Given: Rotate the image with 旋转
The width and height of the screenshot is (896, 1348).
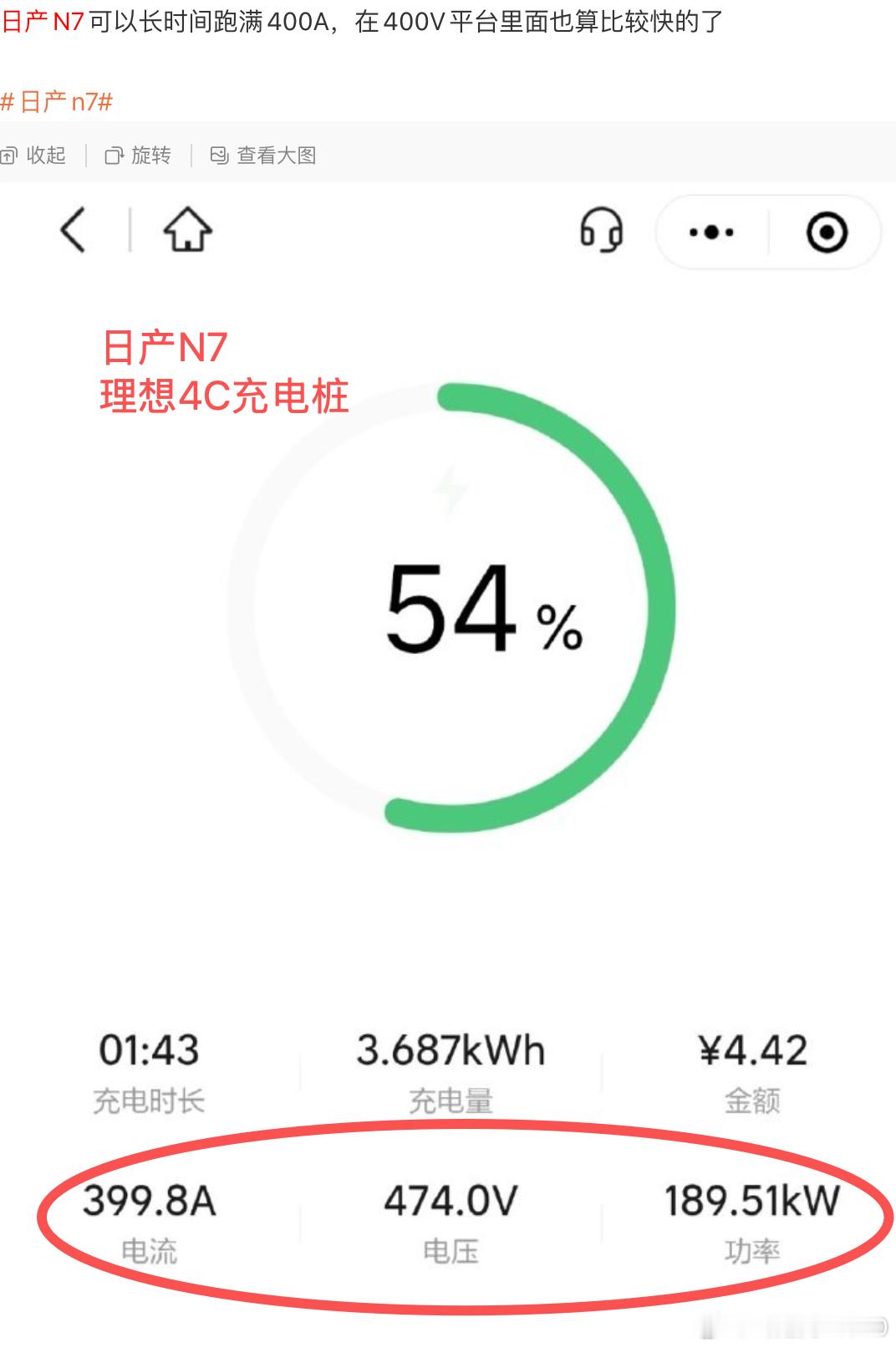Looking at the screenshot, I should (x=138, y=156).
